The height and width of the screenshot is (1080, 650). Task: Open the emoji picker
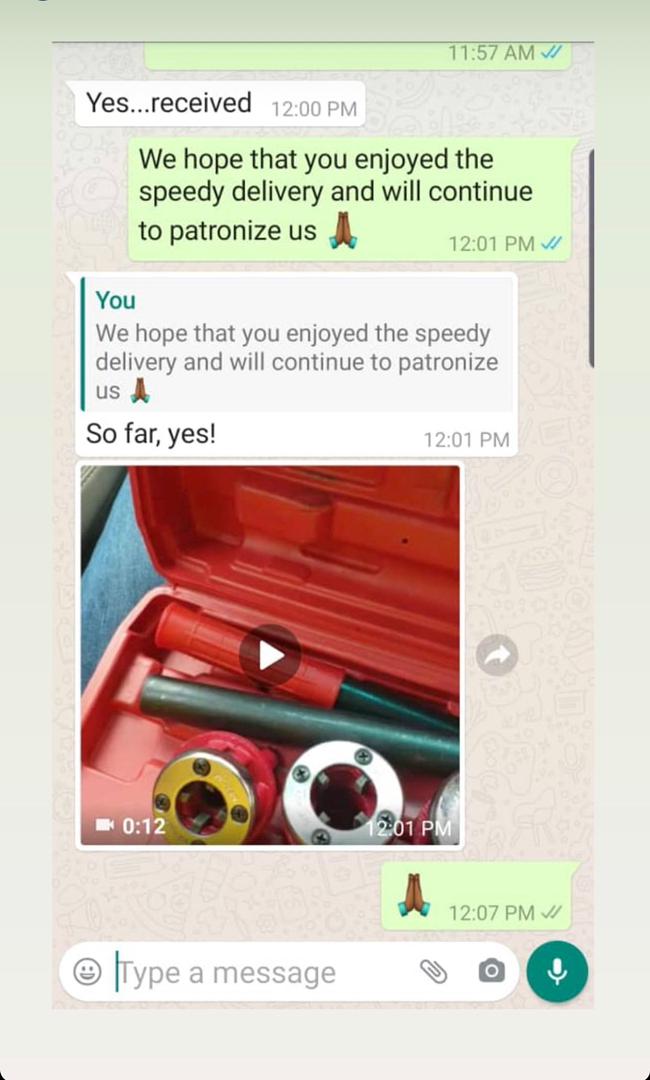[x=88, y=971]
